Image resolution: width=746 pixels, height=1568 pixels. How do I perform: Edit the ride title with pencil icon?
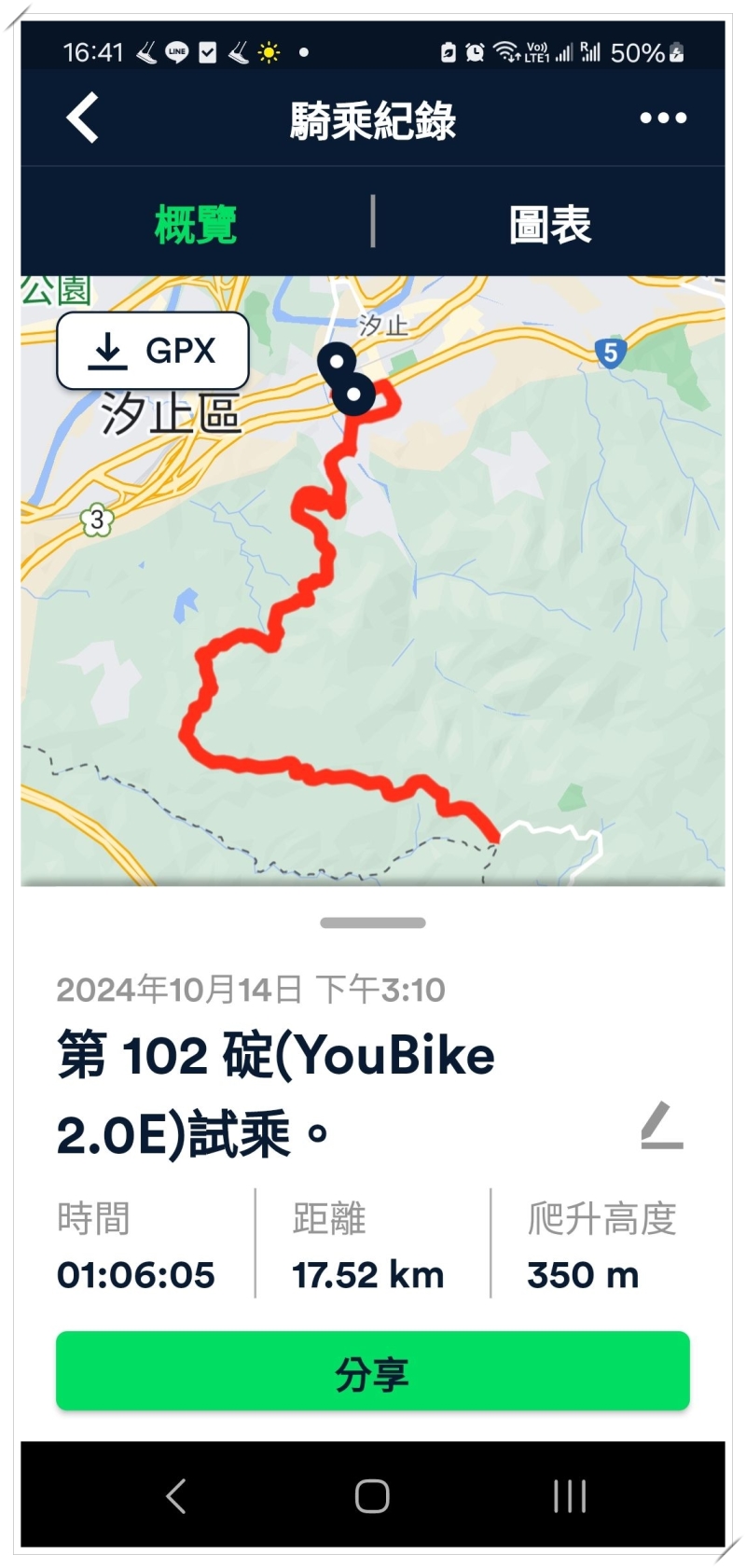tap(662, 1125)
